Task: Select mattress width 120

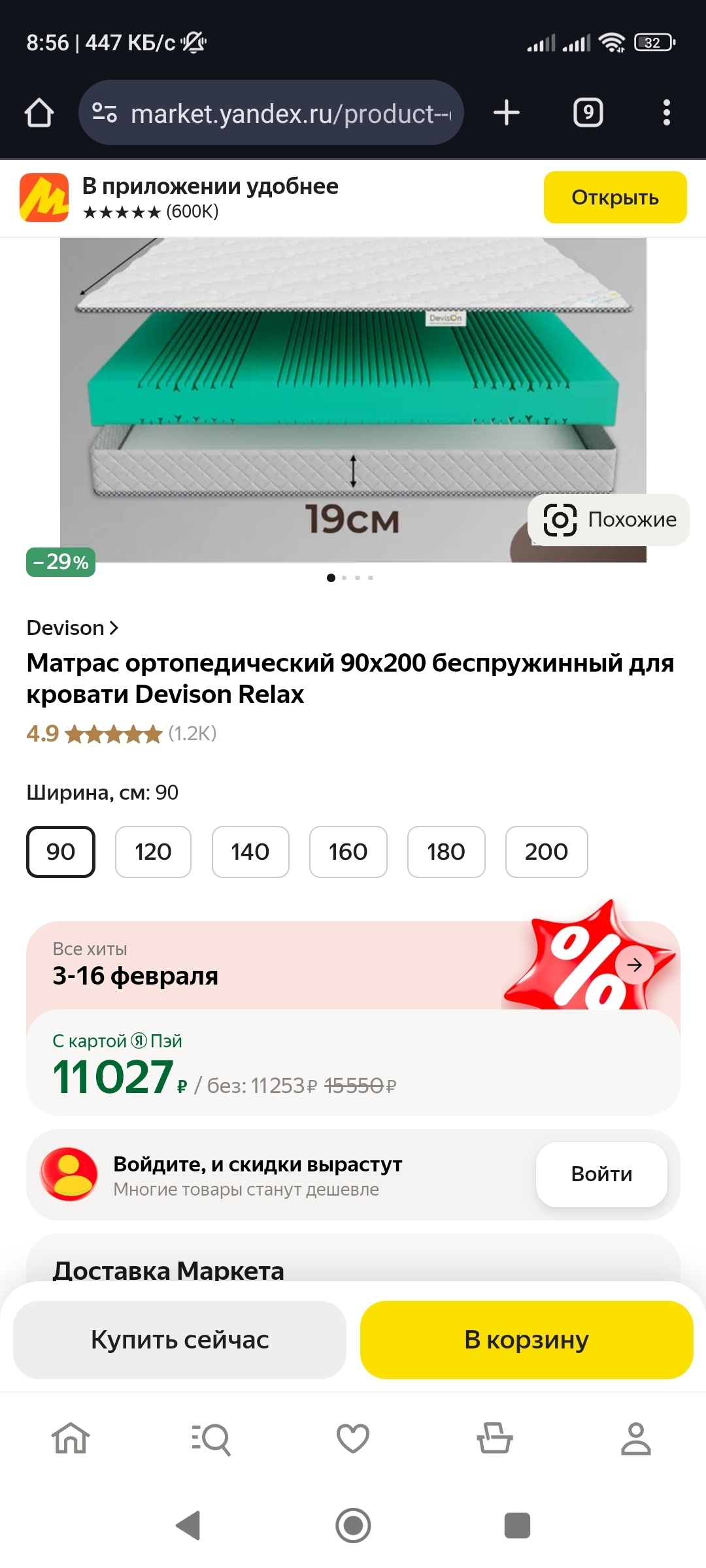Action: (x=153, y=852)
